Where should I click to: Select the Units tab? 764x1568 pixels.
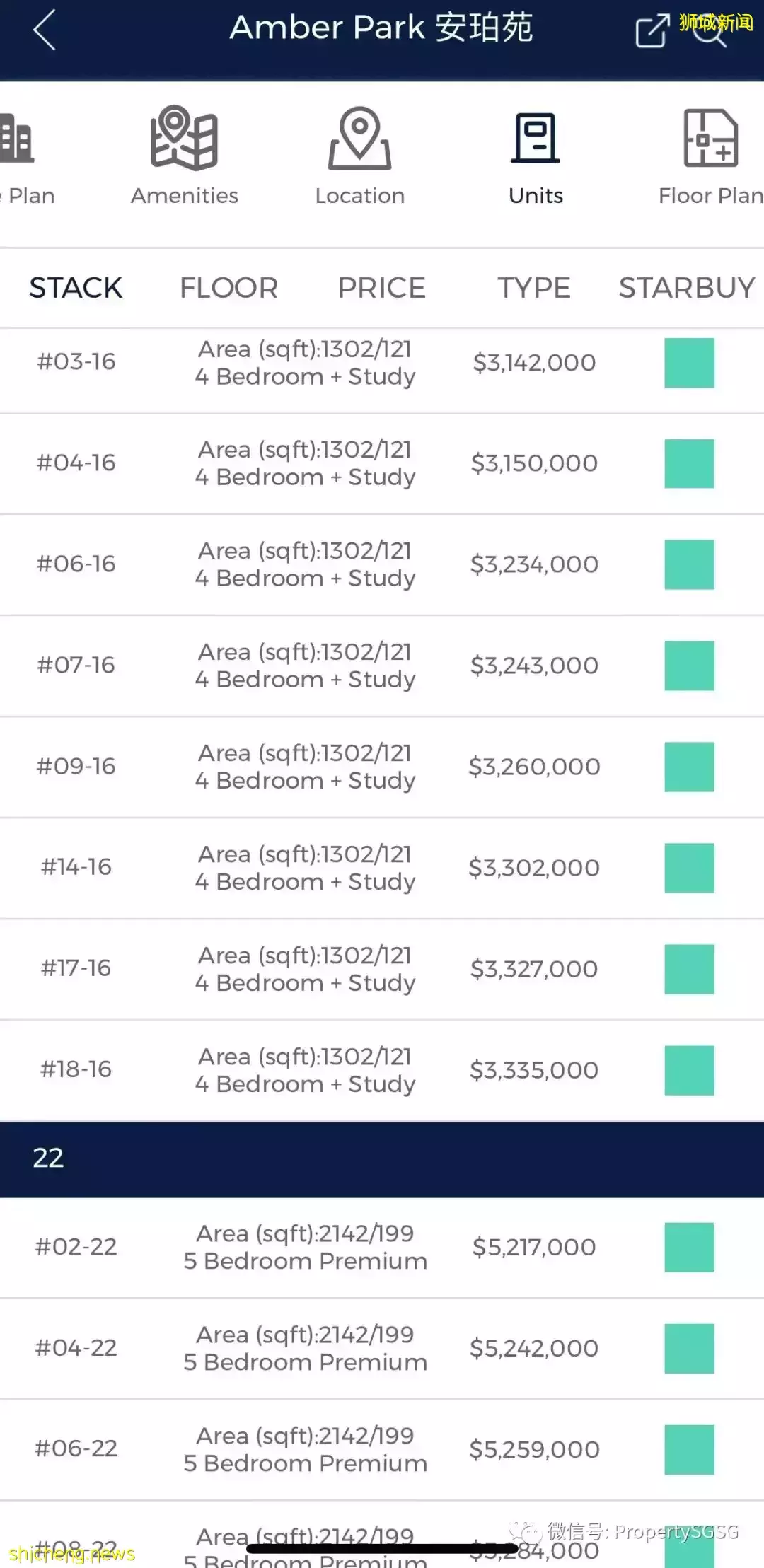click(x=536, y=156)
